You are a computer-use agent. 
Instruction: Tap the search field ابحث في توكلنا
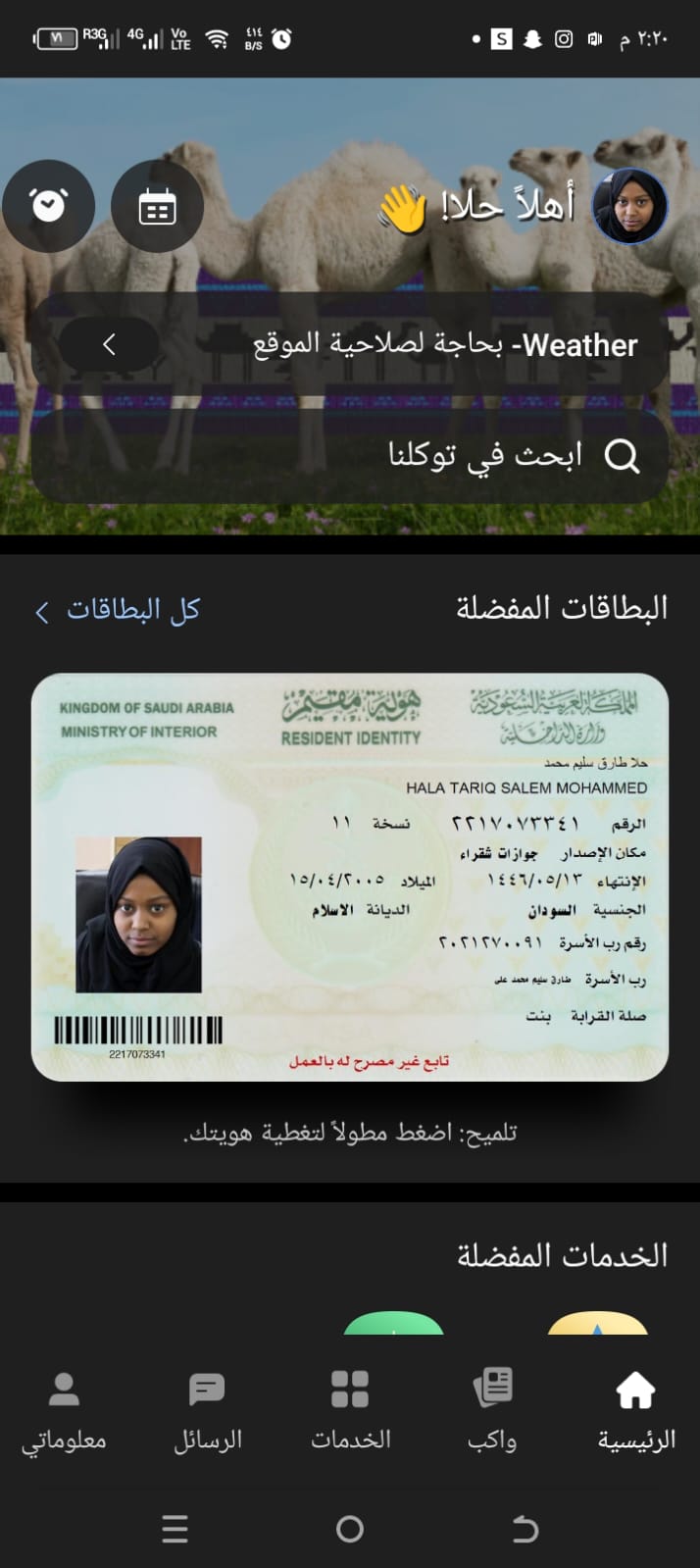(x=350, y=455)
